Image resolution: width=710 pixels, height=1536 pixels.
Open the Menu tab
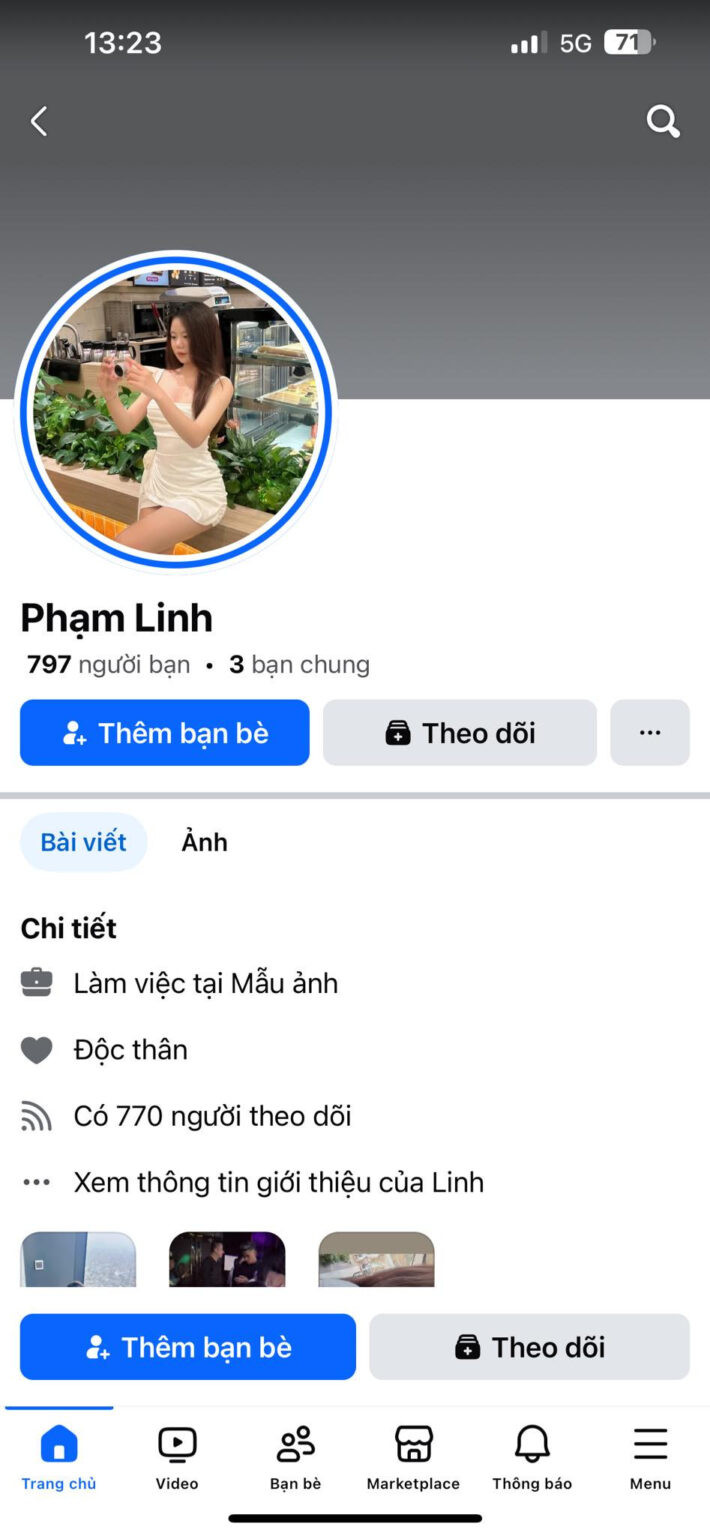point(650,1457)
